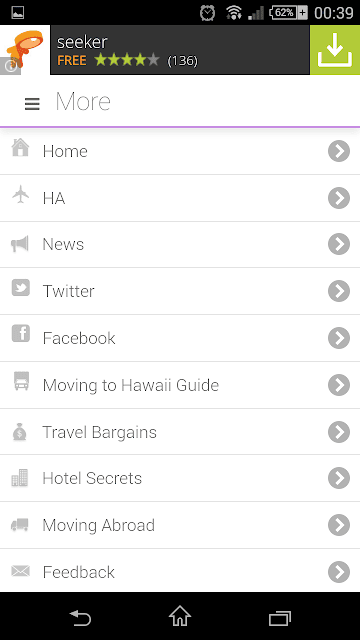Open the Facebook page entry
The height and width of the screenshot is (640, 360).
(180, 338)
